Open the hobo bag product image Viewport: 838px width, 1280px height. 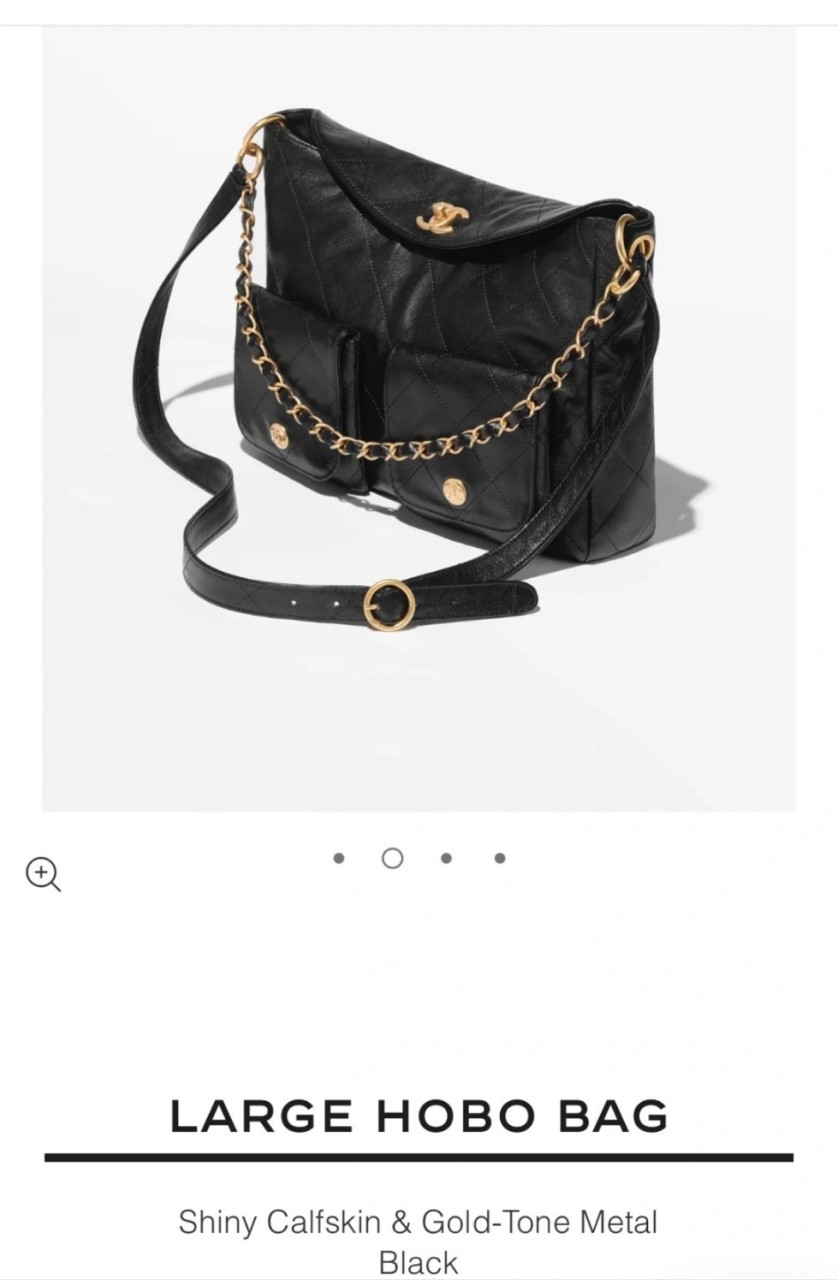click(x=418, y=418)
